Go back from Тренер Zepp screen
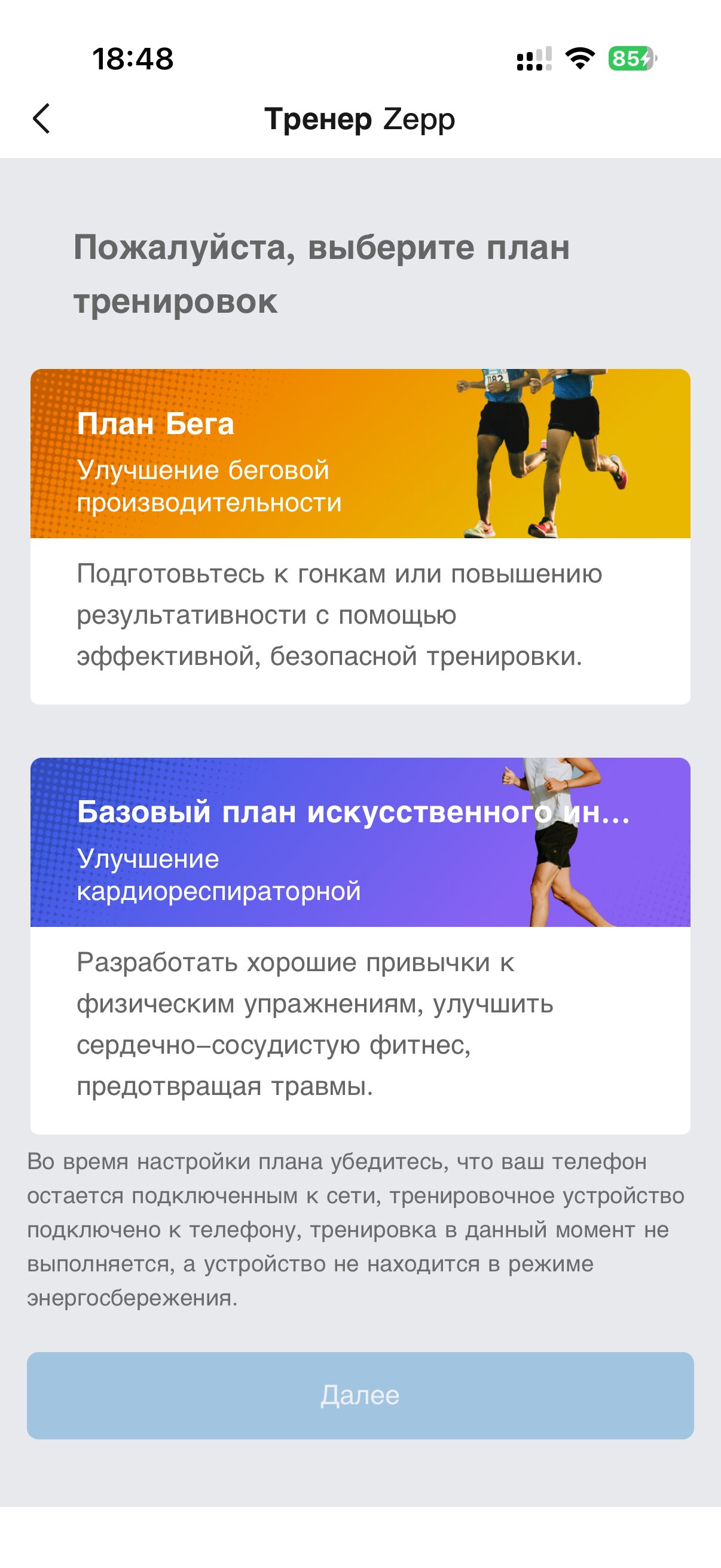Screen dimensions: 721x1568 41,118
